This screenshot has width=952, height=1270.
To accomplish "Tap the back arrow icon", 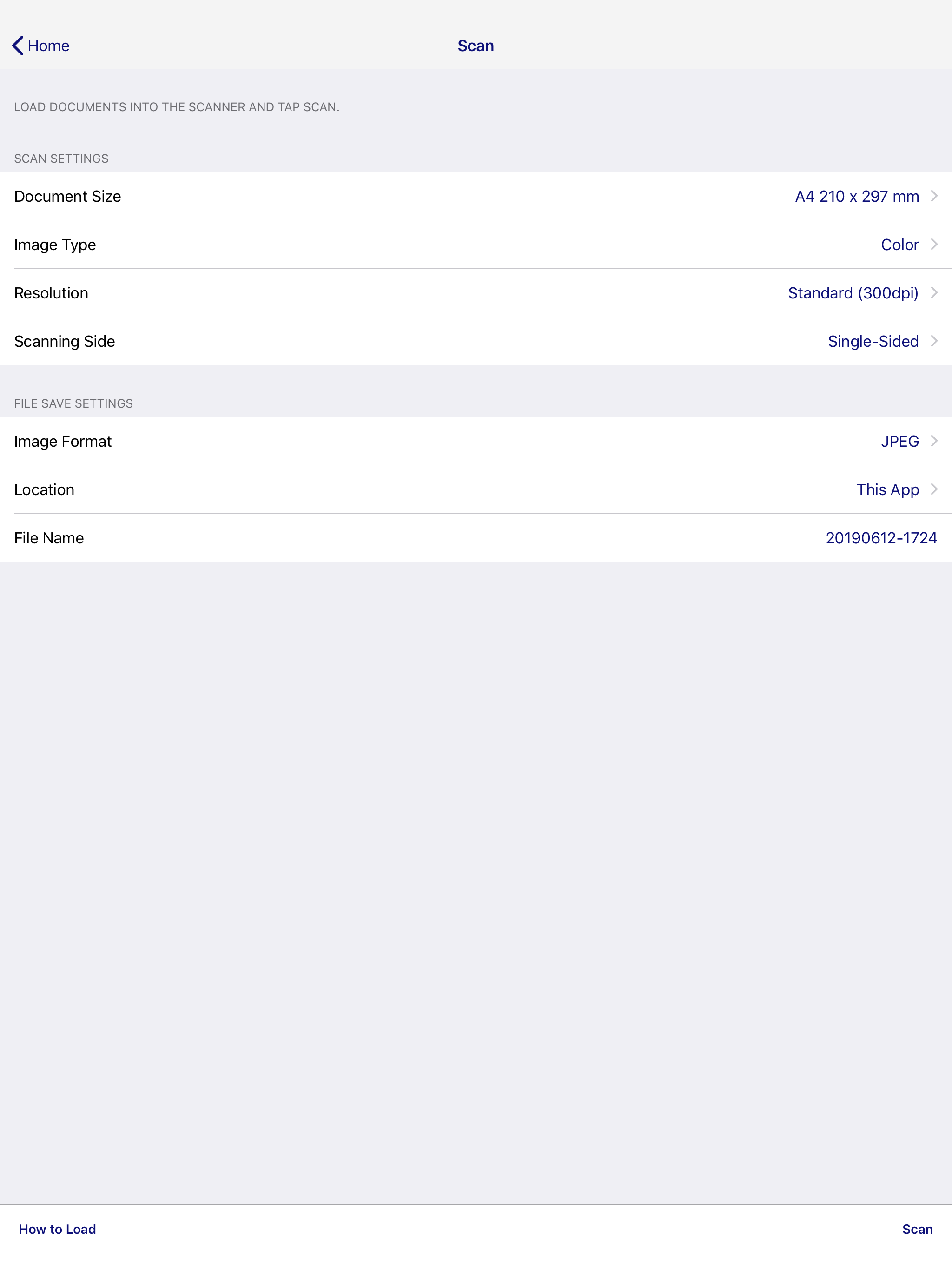I will click(17, 46).
